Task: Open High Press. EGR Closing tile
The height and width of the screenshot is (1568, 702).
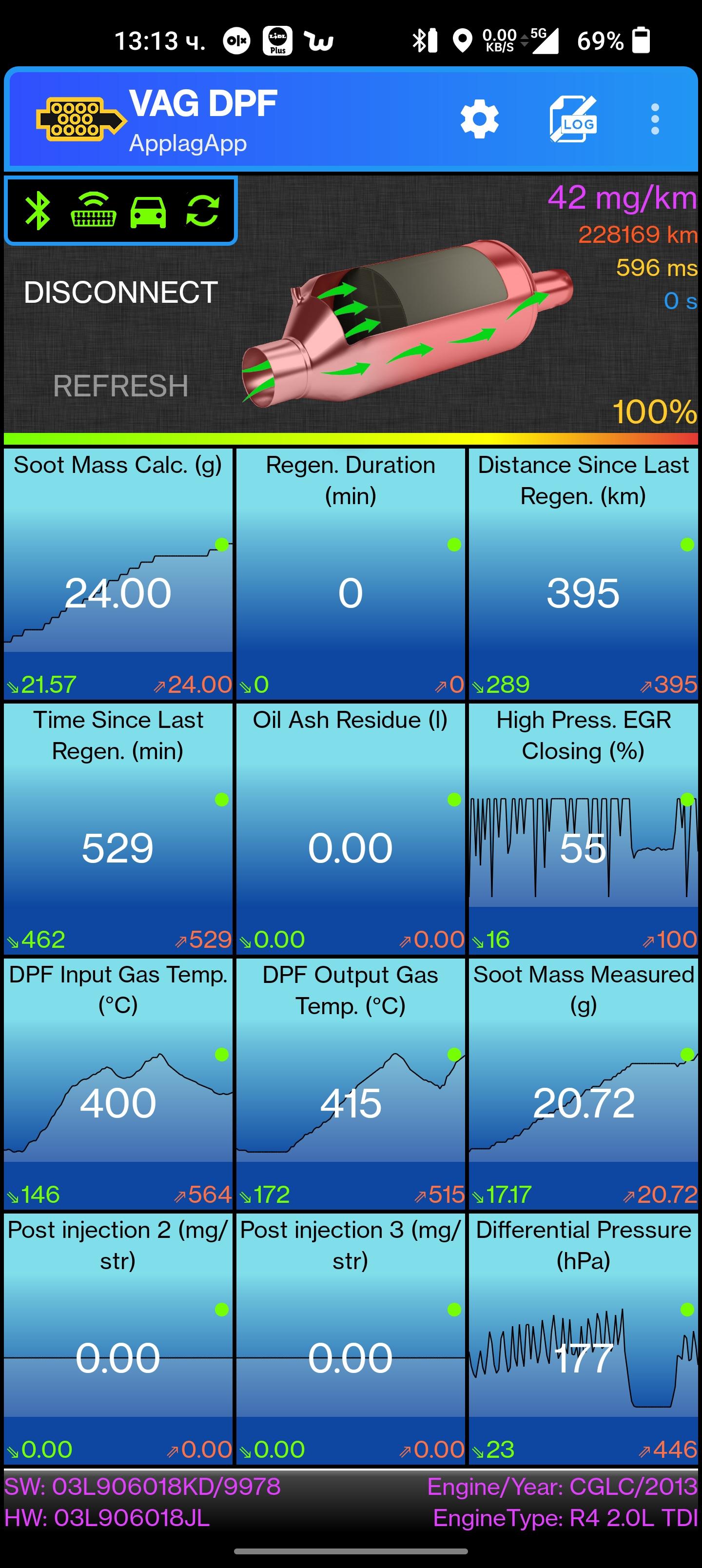Action: click(x=583, y=829)
